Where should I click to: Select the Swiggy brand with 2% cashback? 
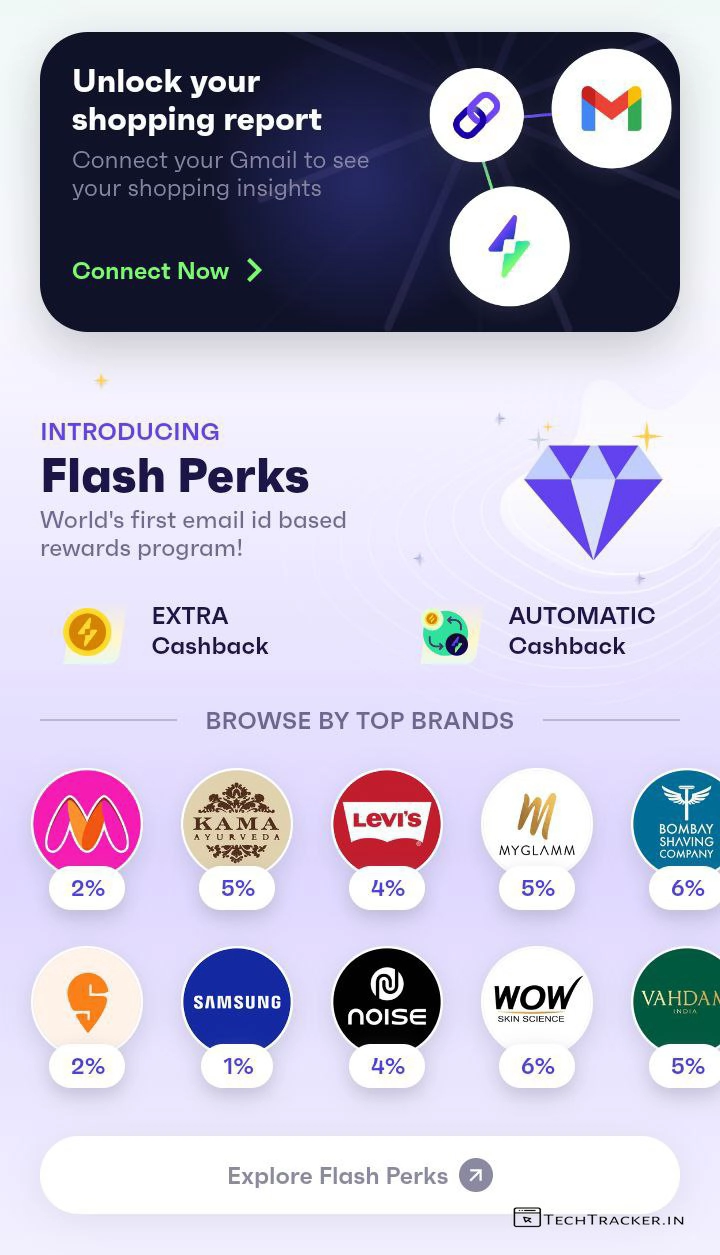pyautogui.click(x=87, y=1003)
